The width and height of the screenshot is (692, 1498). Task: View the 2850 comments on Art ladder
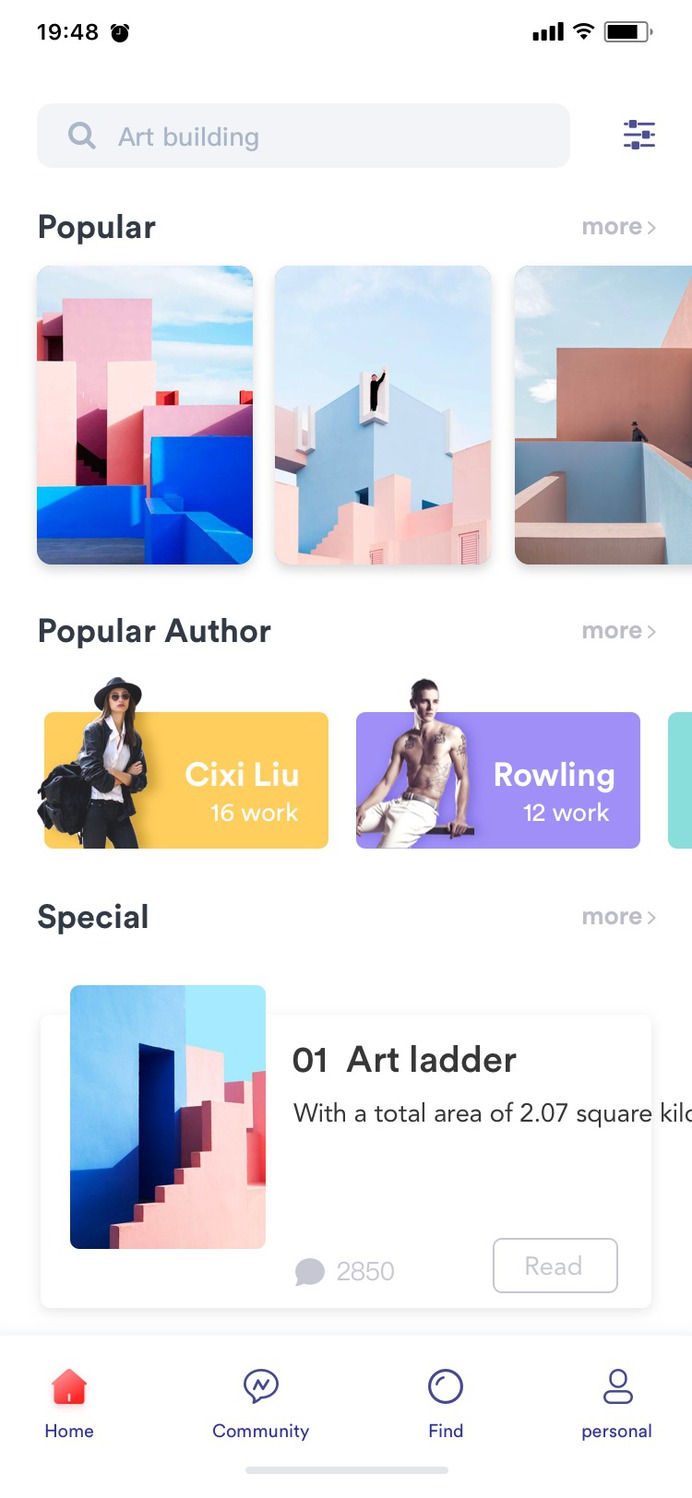(x=345, y=1271)
